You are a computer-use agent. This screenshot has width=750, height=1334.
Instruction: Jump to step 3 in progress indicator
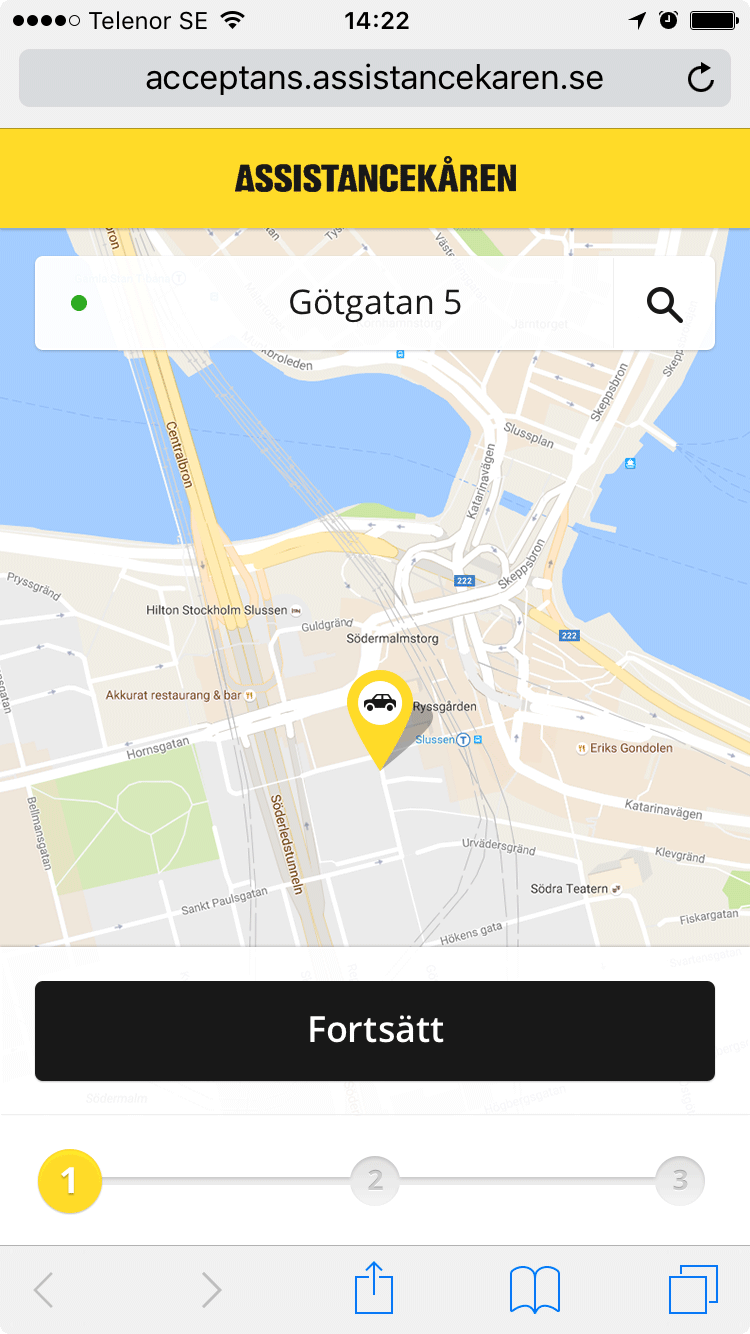tap(680, 1181)
